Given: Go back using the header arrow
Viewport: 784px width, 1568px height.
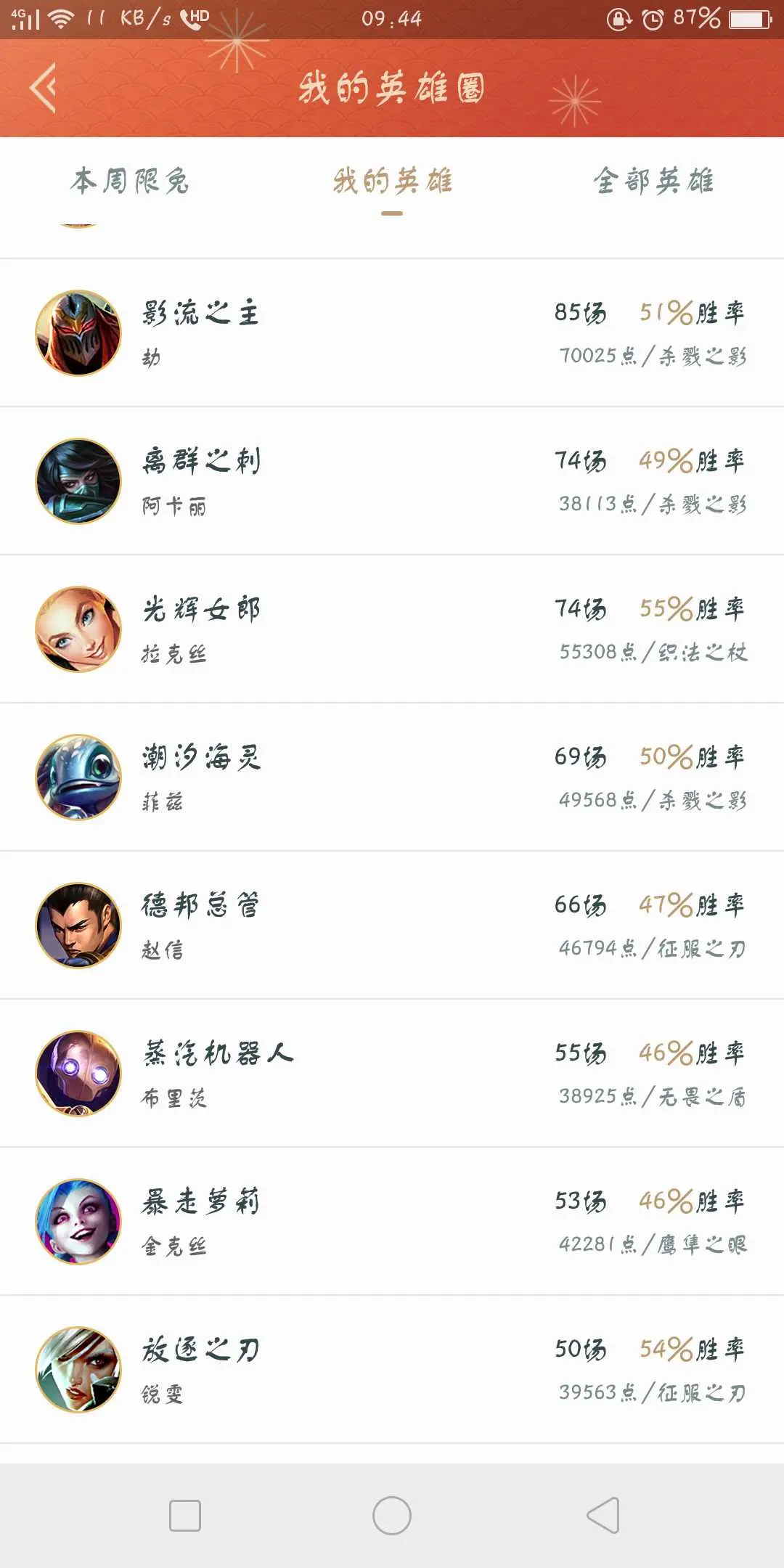Looking at the screenshot, I should (44, 88).
